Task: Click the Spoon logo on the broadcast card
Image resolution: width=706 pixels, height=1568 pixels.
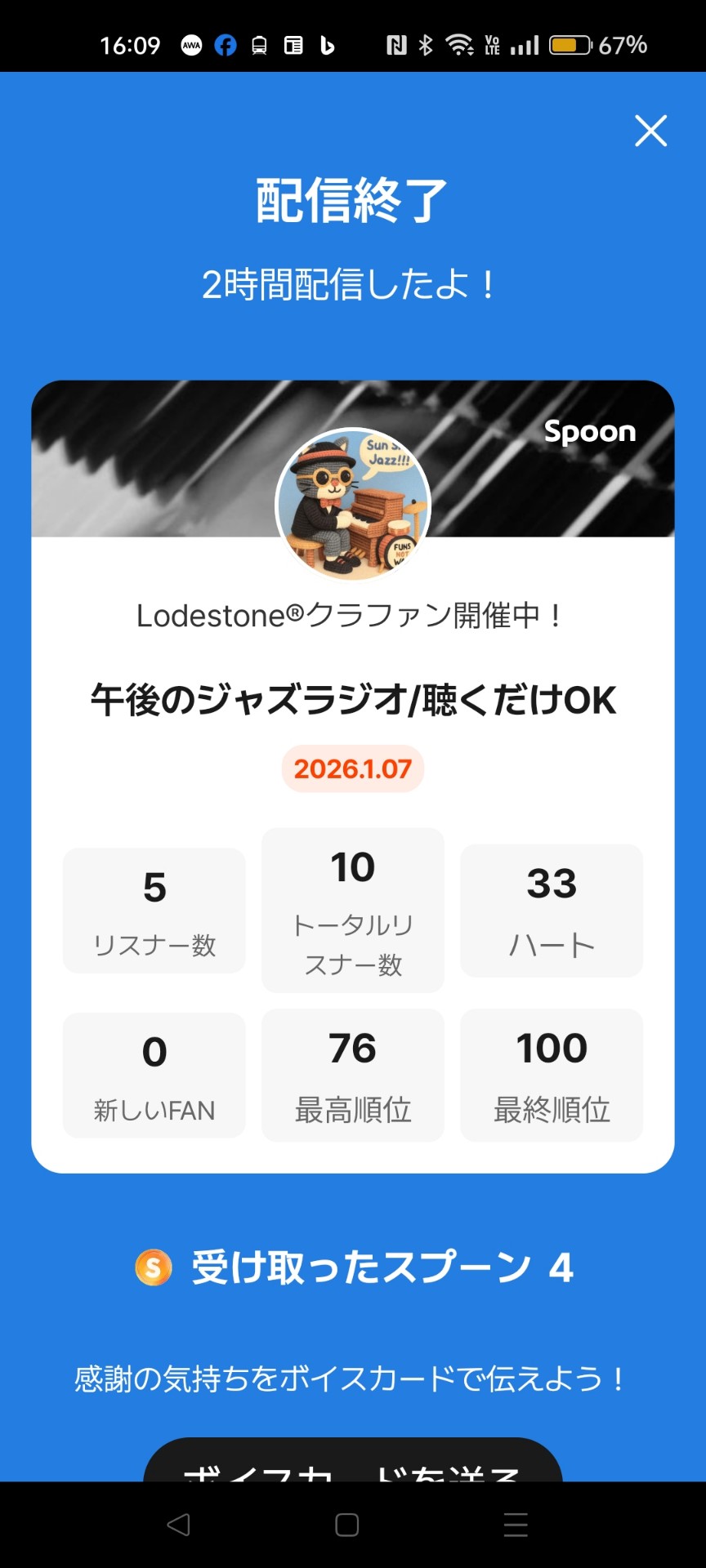Action: [x=591, y=432]
